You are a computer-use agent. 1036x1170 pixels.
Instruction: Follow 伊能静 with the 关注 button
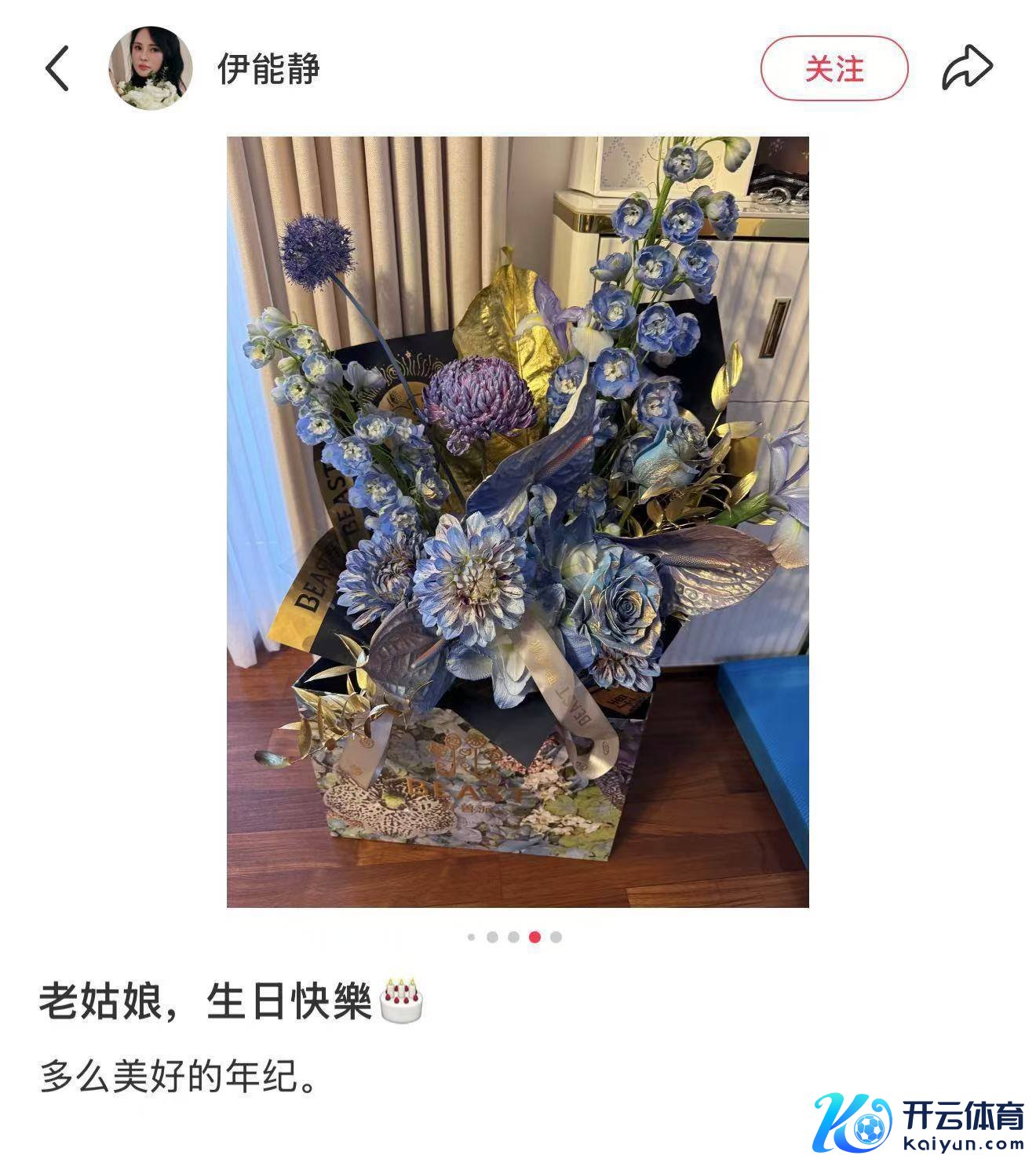coord(834,68)
